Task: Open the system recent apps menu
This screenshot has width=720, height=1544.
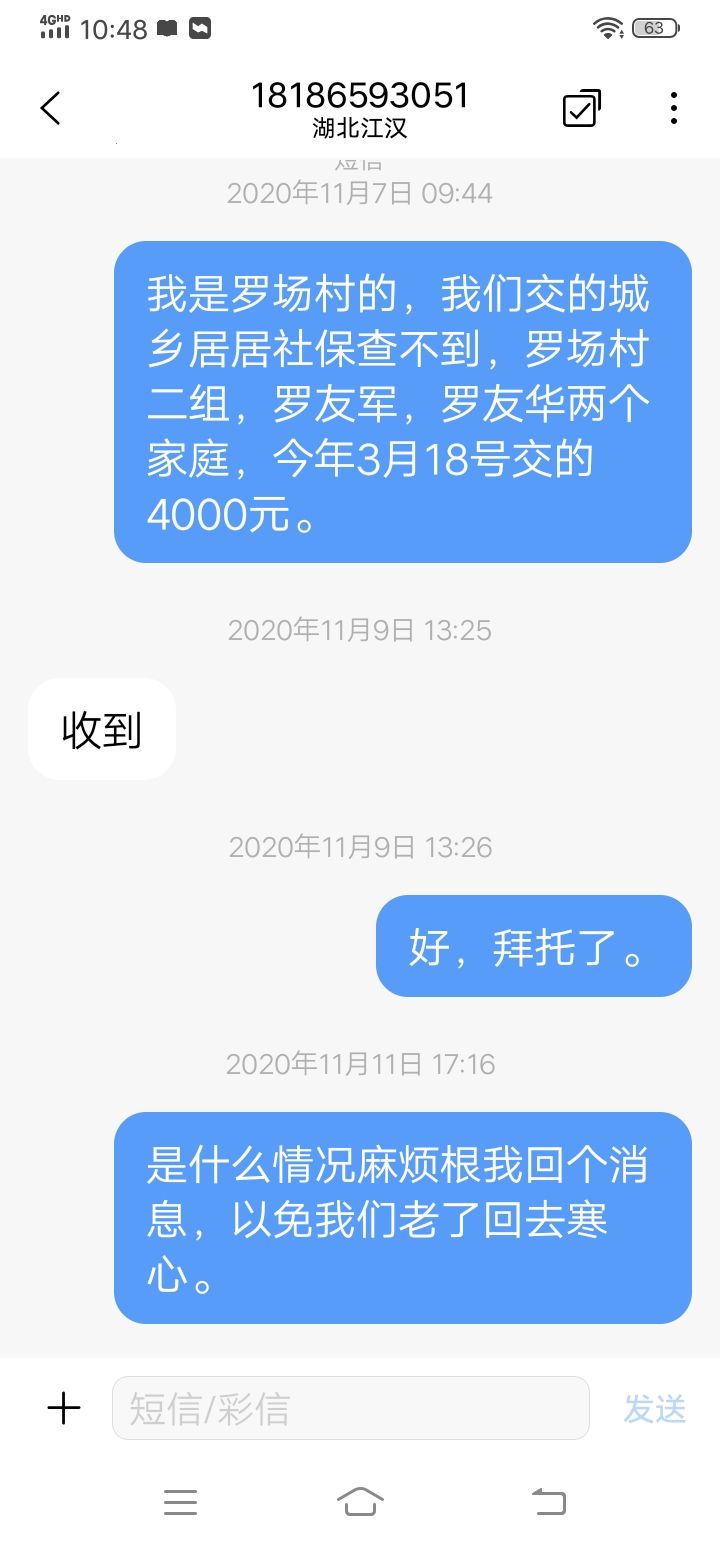Action: tap(180, 1501)
